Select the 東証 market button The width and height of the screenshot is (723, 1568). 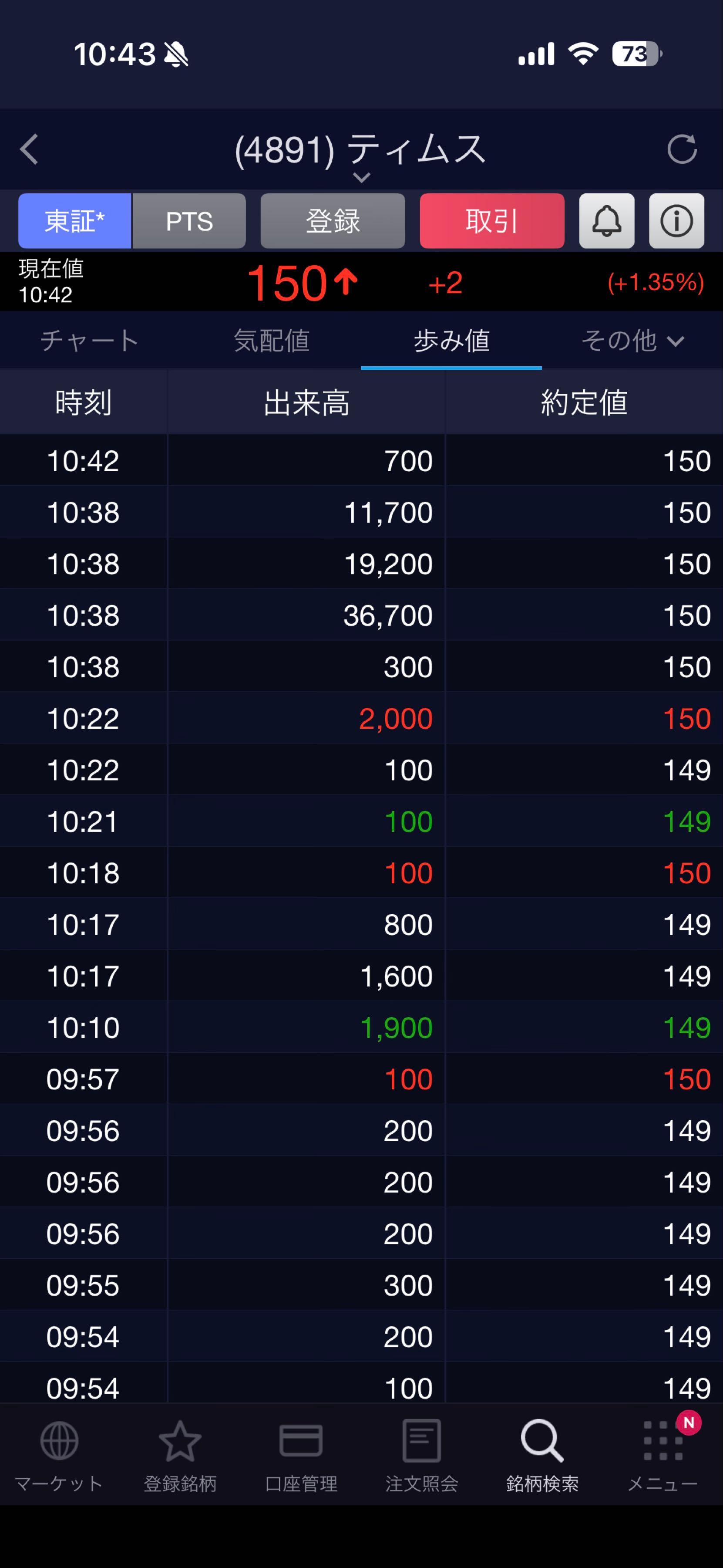75,221
